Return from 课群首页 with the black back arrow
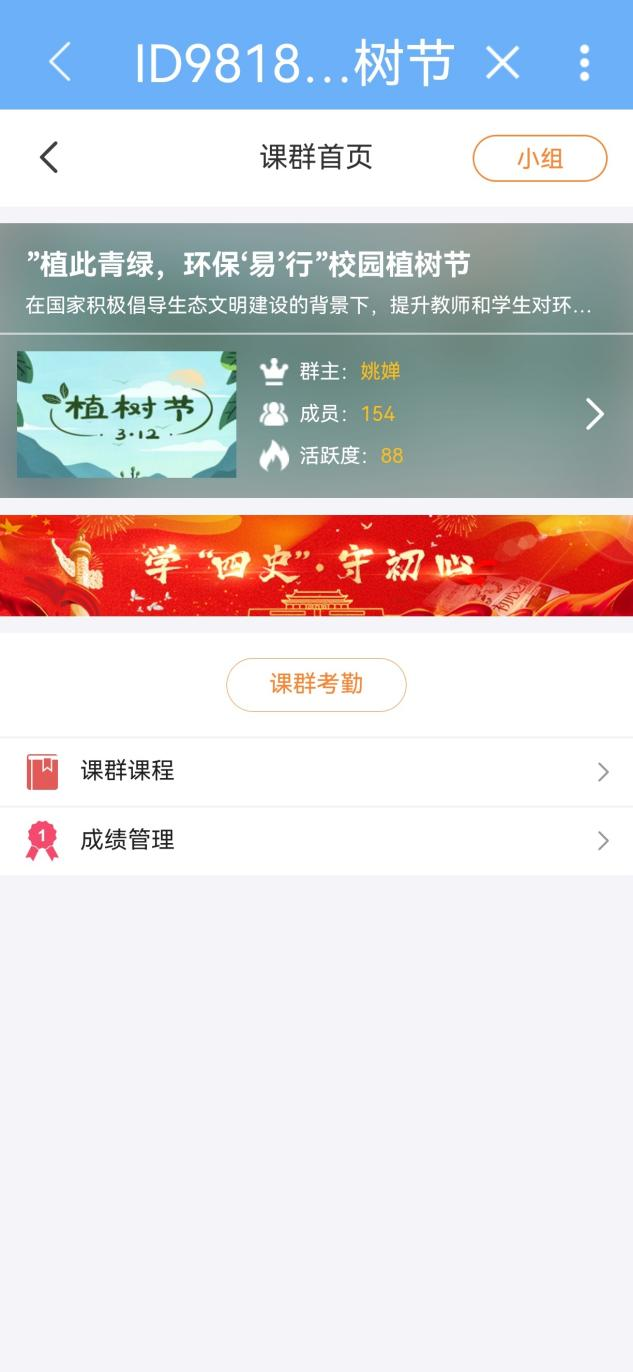Viewport: 633px width, 1372px height. click(x=49, y=157)
